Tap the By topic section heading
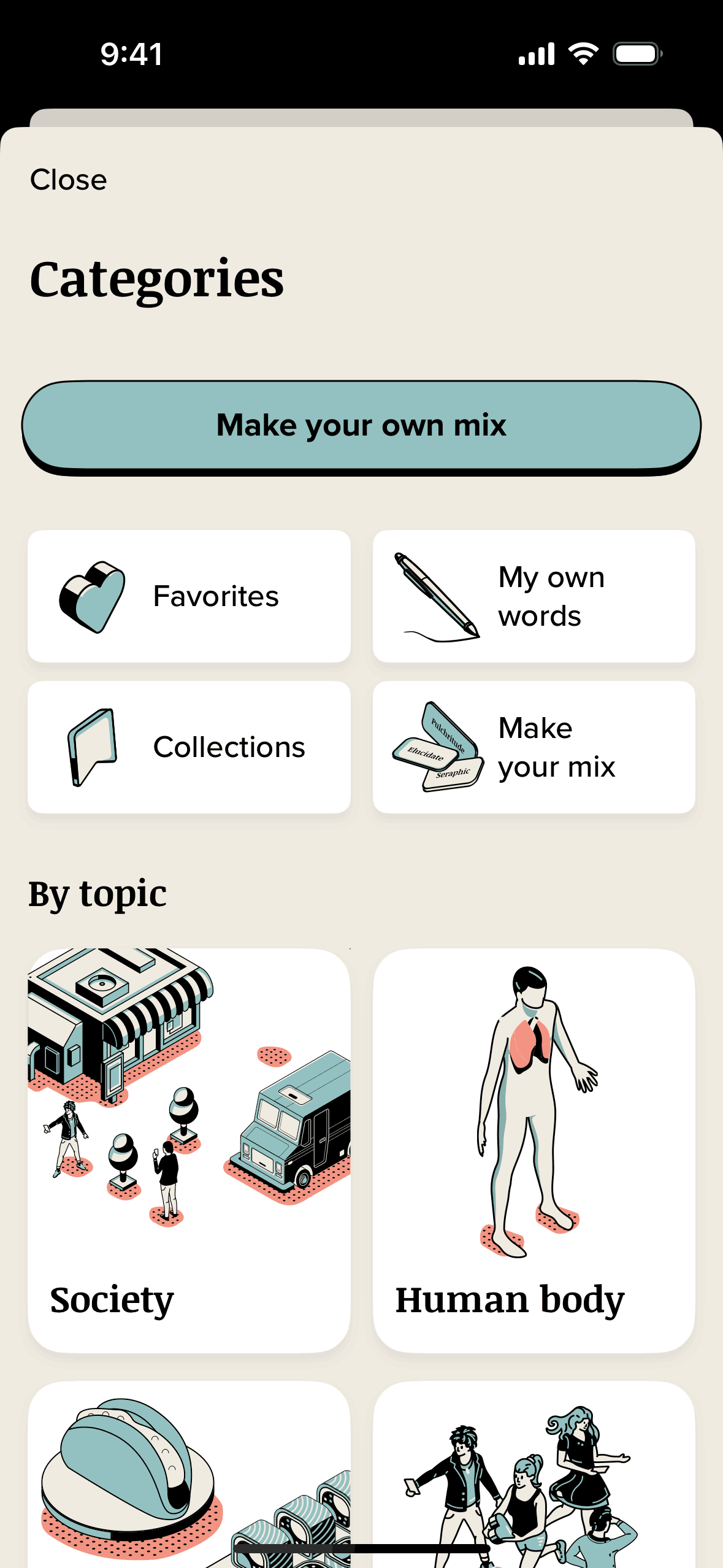 click(x=98, y=894)
